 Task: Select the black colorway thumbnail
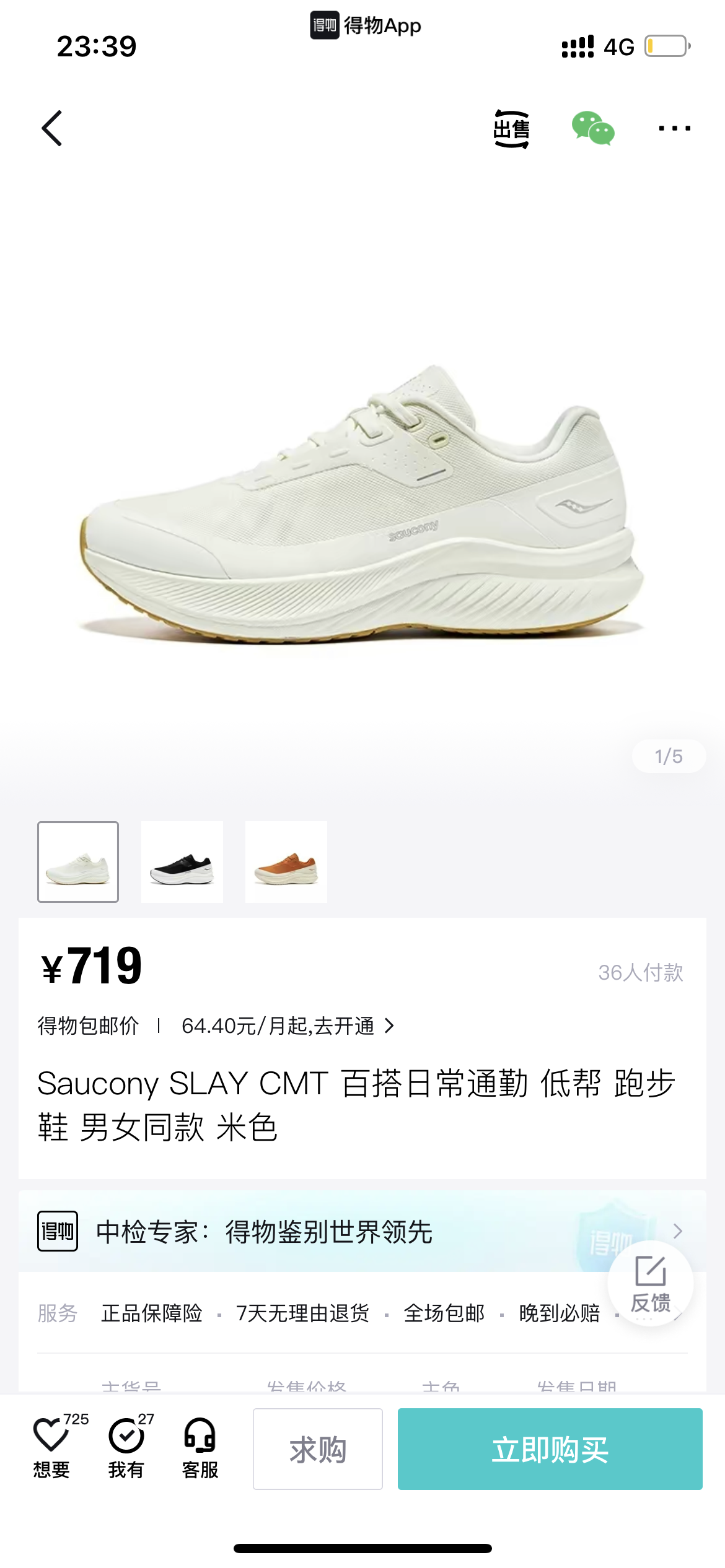(182, 861)
